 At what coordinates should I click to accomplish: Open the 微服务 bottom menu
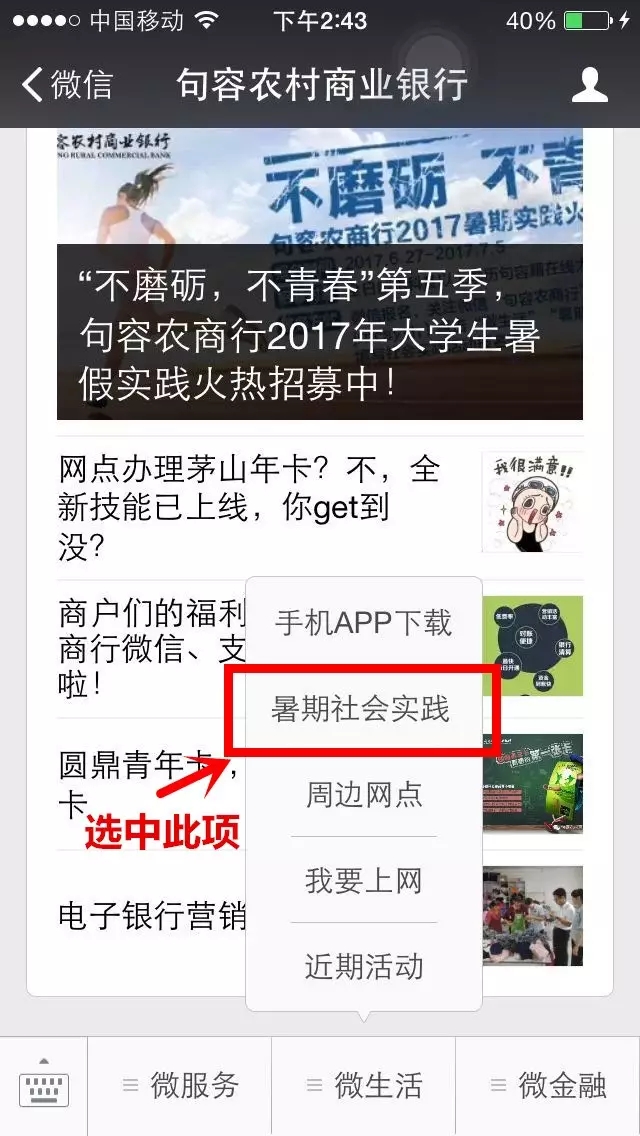click(180, 1086)
